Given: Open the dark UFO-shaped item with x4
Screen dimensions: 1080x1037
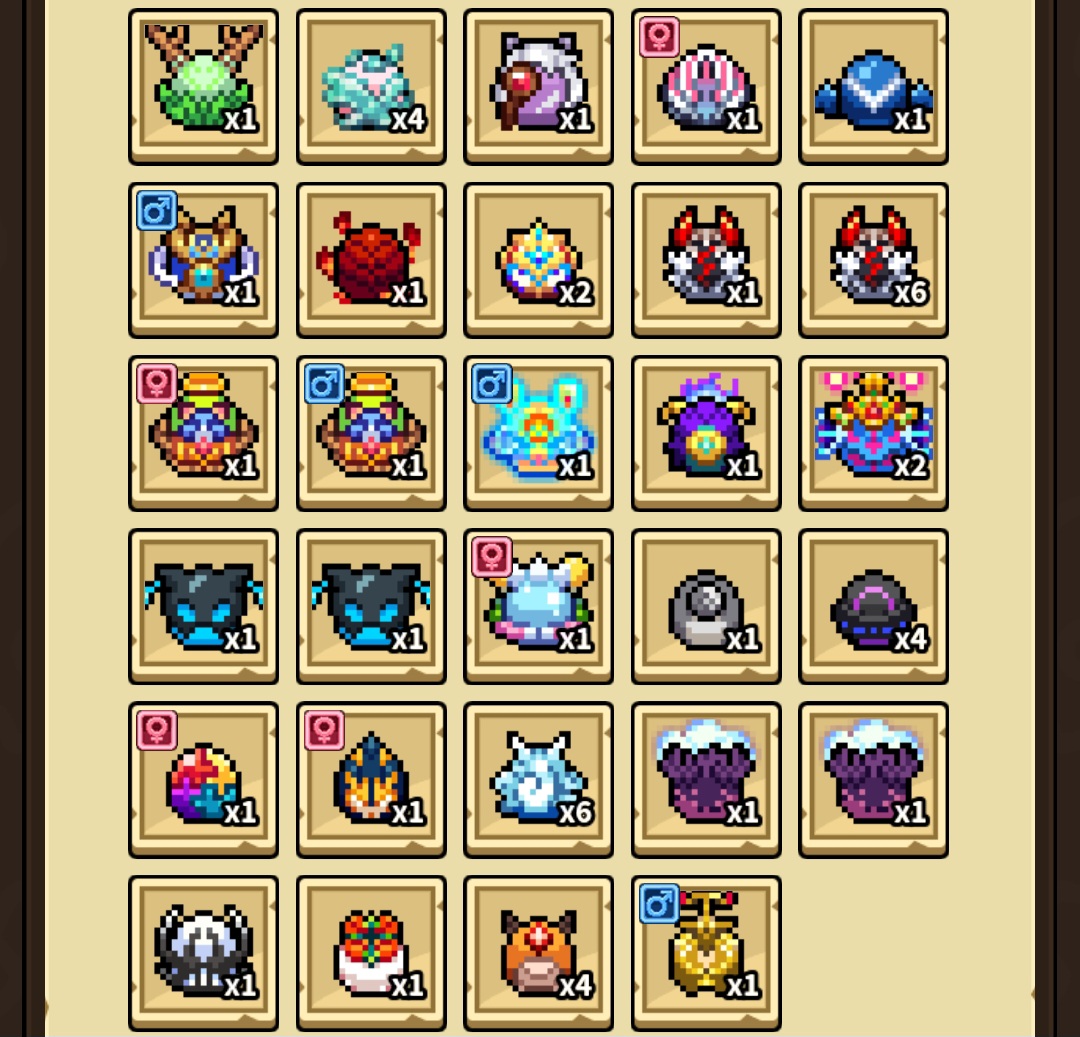Looking at the screenshot, I should click(873, 607).
